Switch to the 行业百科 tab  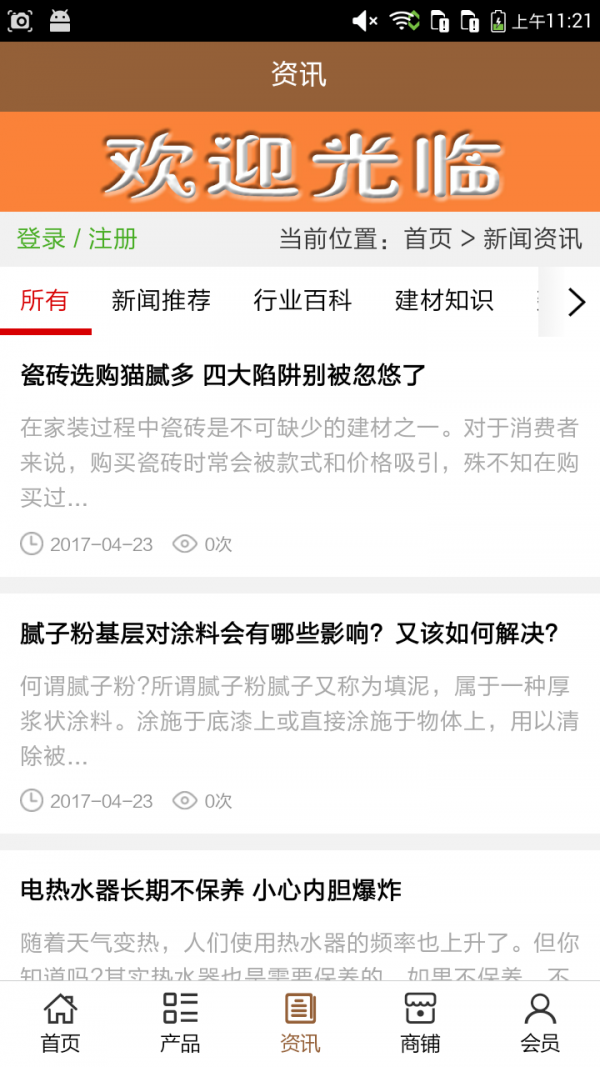coord(303,301)
